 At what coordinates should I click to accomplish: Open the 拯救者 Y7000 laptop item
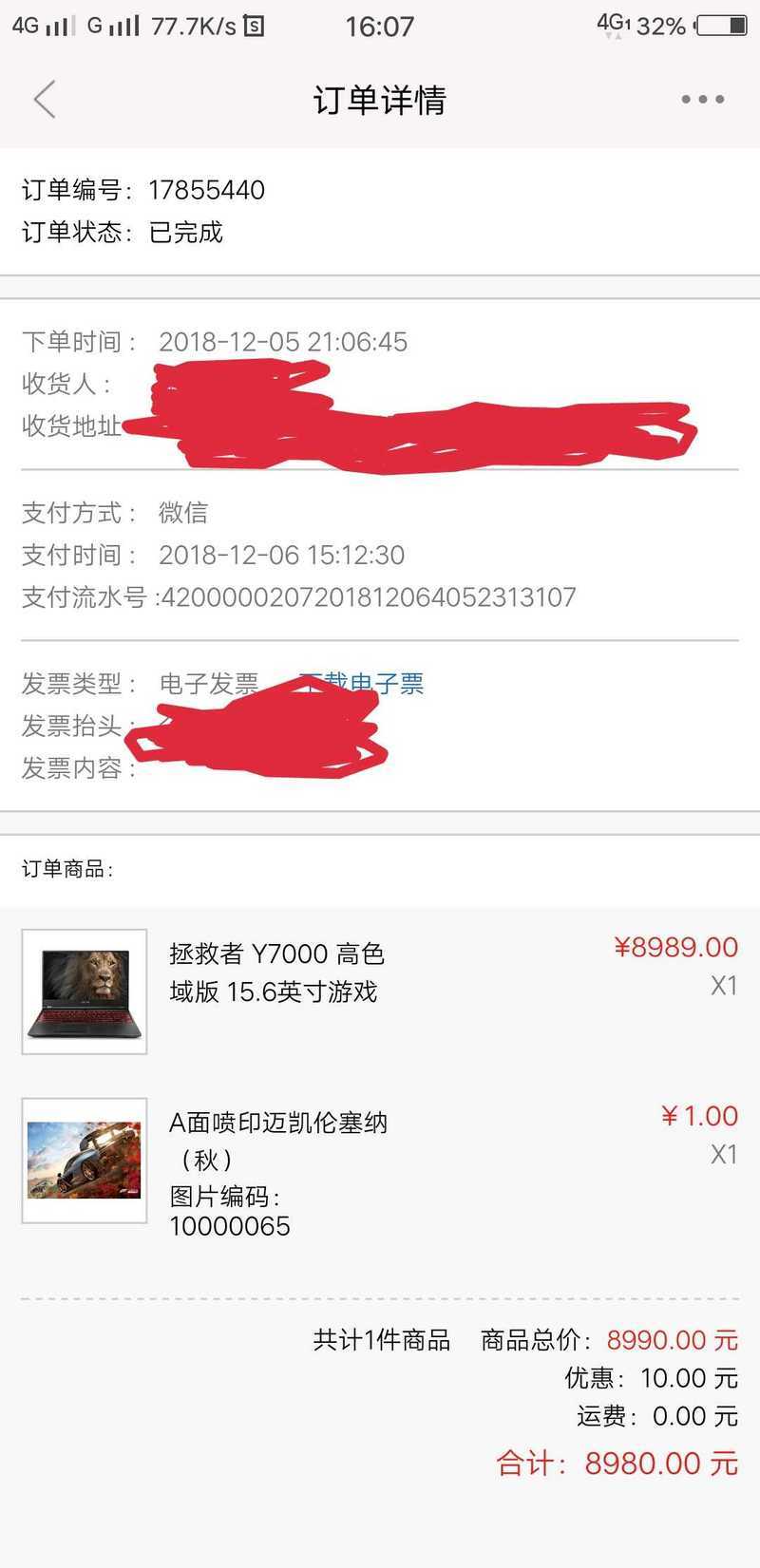tap(275, 973)
